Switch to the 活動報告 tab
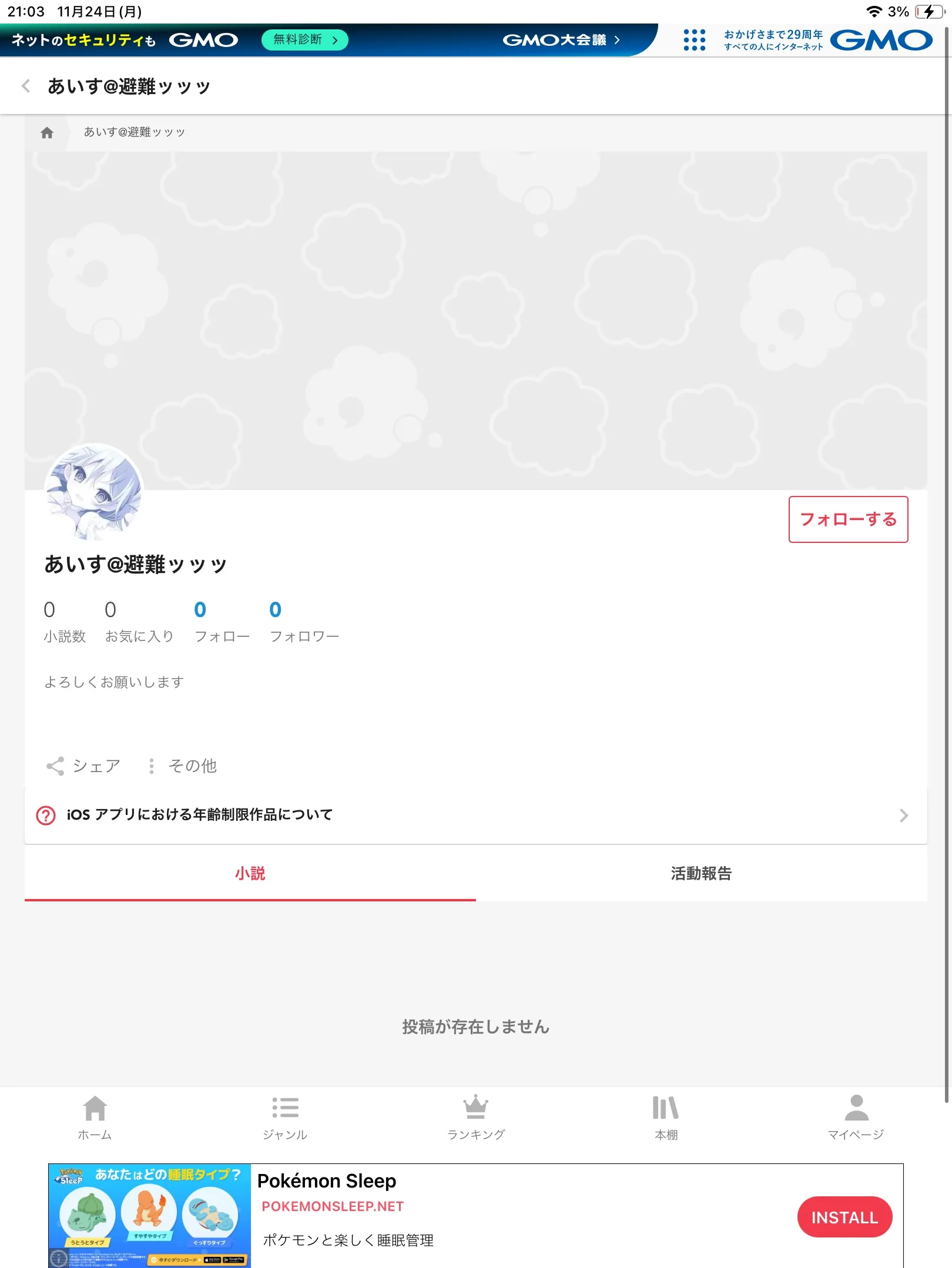 [x=701, y=874]
